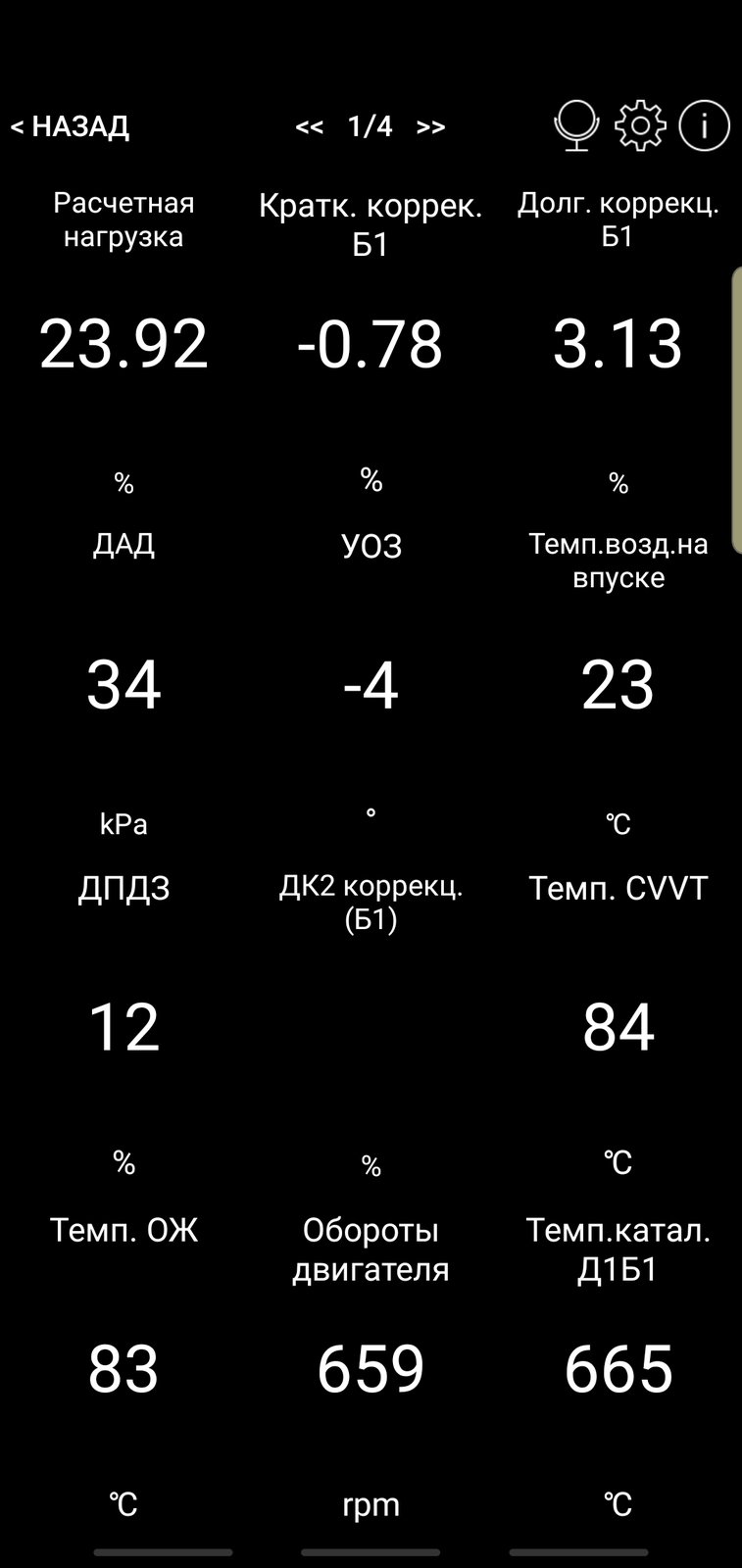Open the settings gear

pyautogui.click(x=640, y=125)
